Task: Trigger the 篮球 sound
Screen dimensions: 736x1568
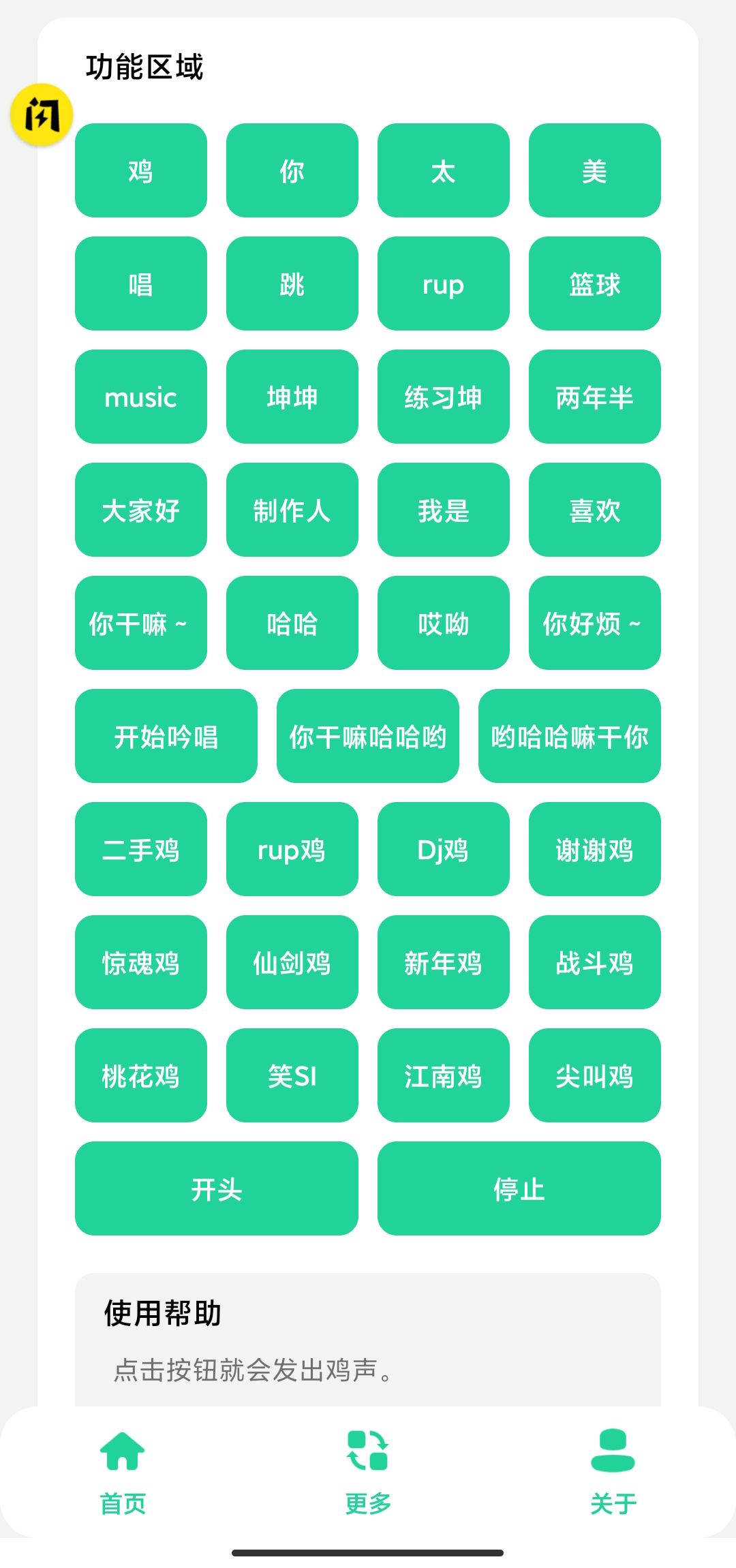Action: tap(594, 284)
